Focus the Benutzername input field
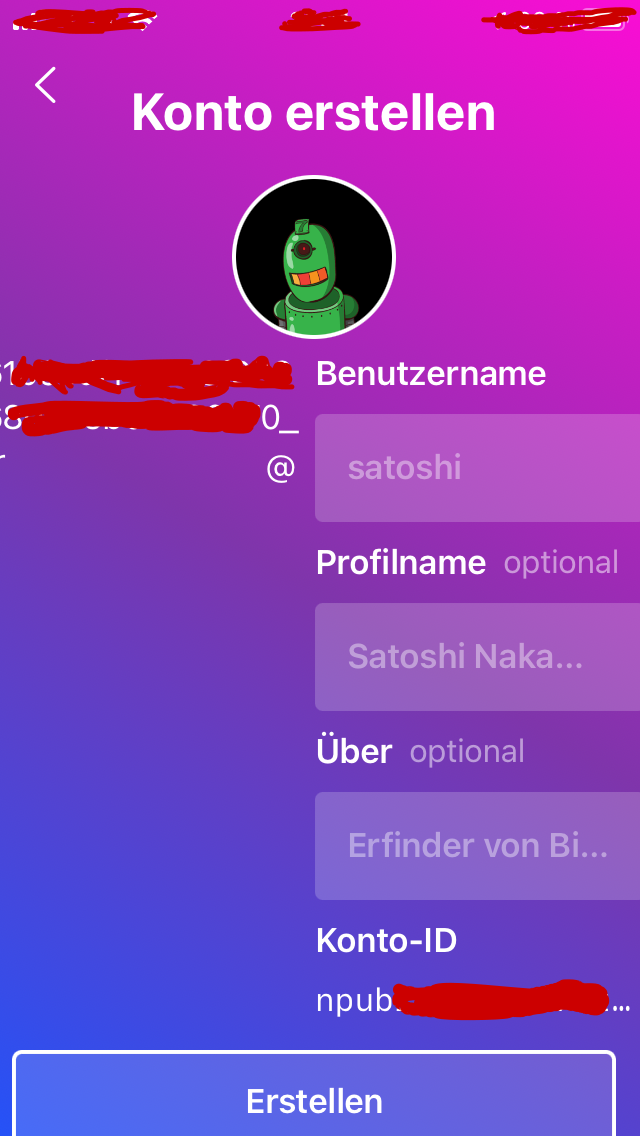Screen dimensions: 640x1136 478,468
